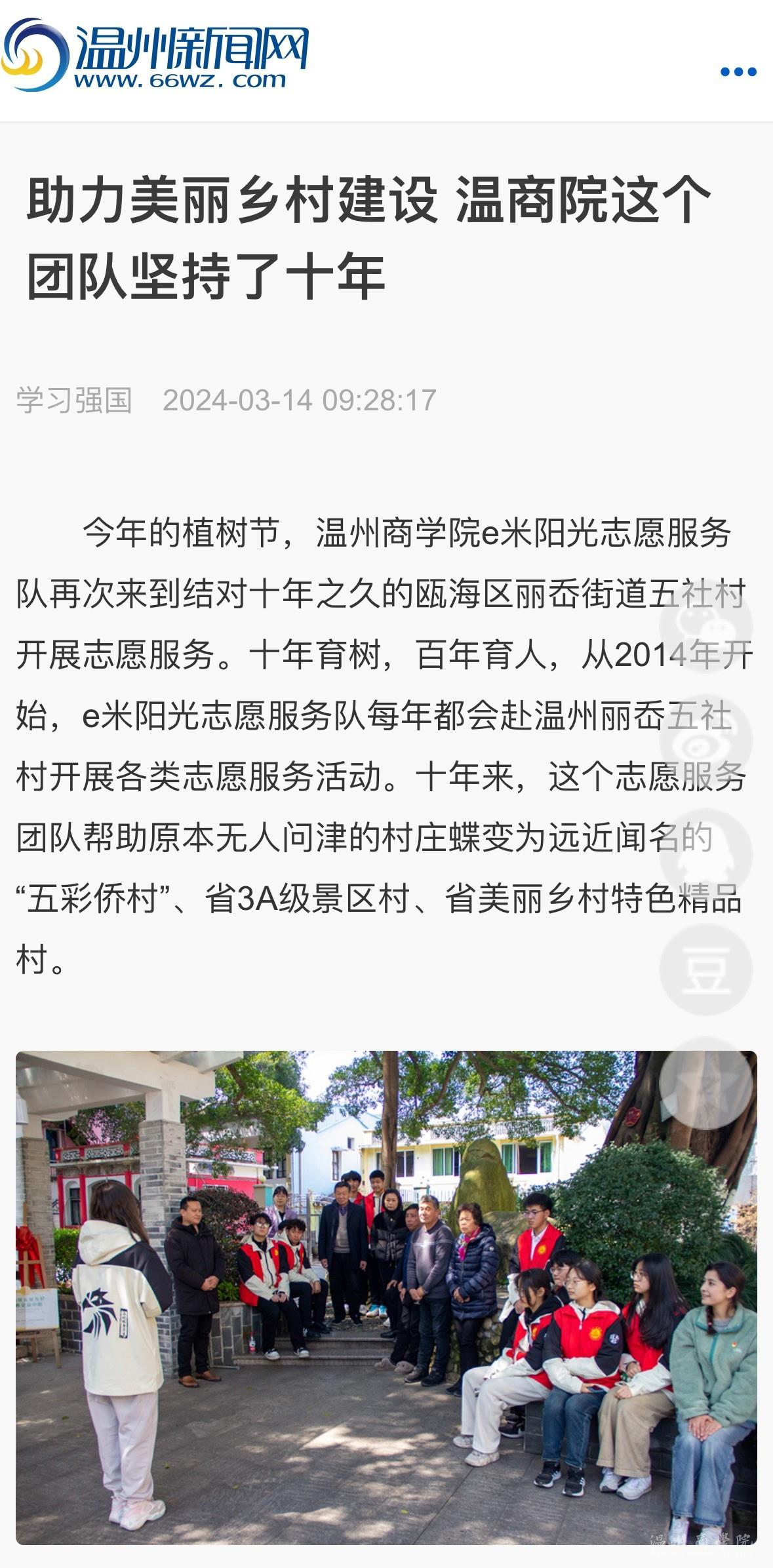
Task: Share article via the Weibo icon
Action: (x=705, y=739)
